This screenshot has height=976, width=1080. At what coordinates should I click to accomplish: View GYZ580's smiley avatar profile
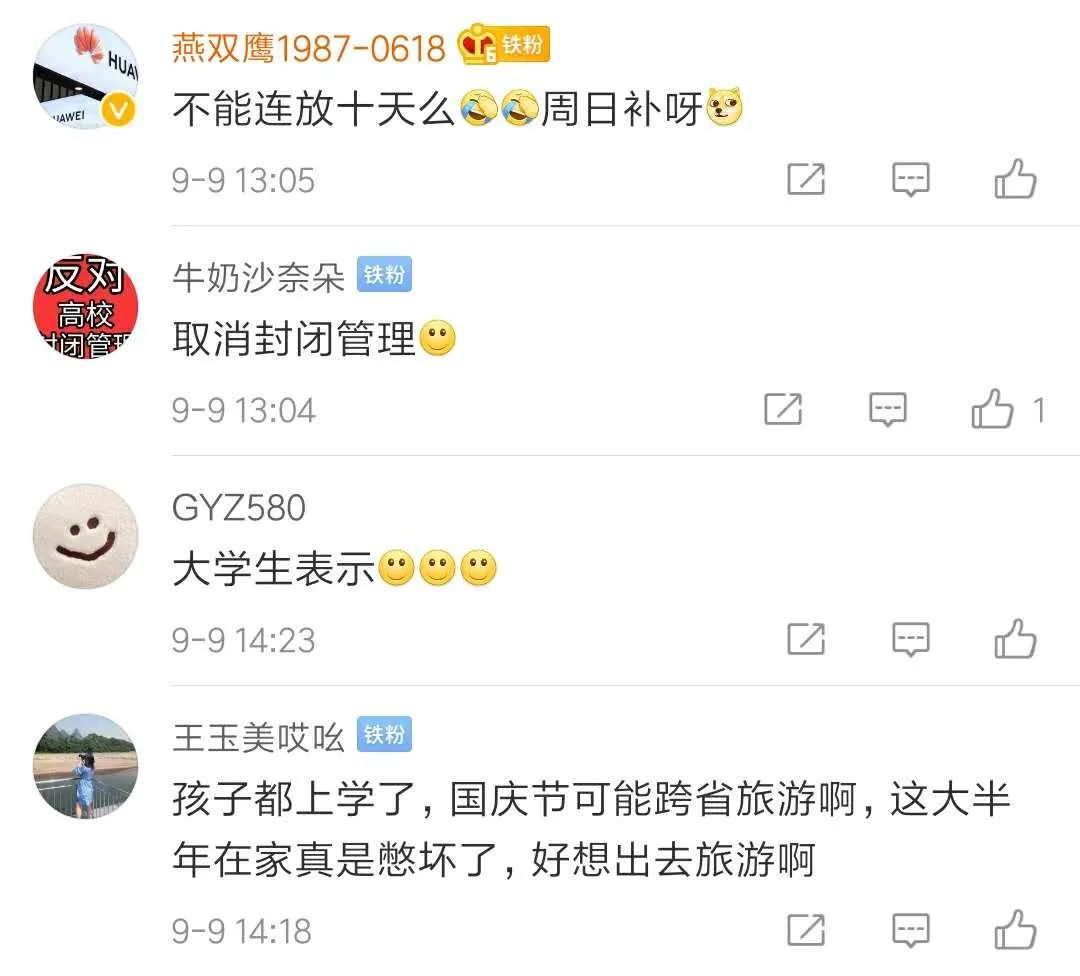pos(85,537)
